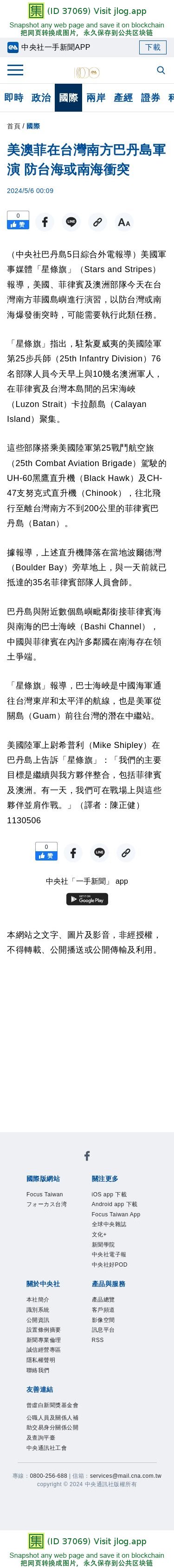174x1568 pixels.
Task: Open the RSS link
Action: click(x=97, y=1339)
